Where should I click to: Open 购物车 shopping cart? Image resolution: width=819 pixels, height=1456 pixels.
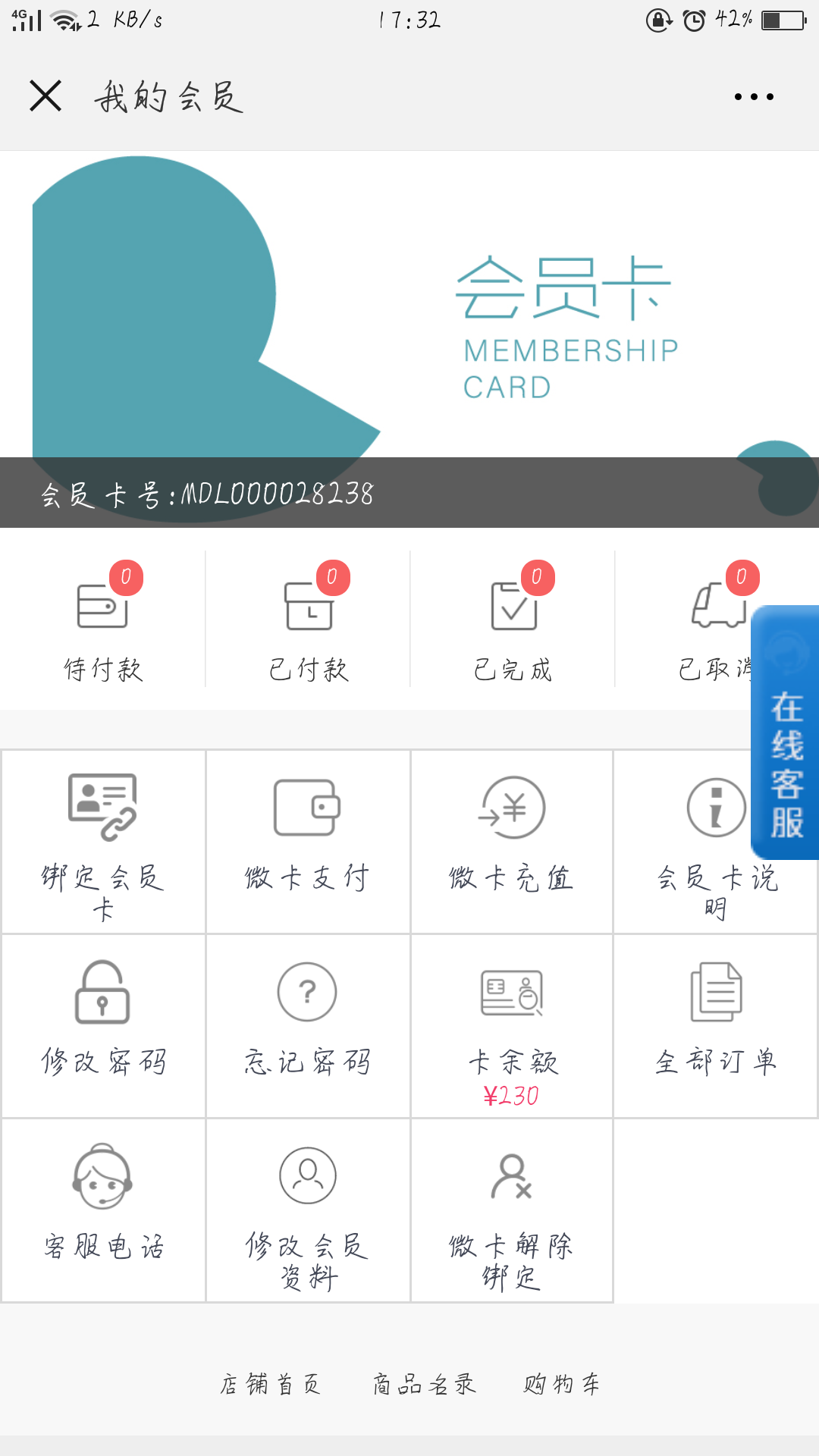point(561,1384)
